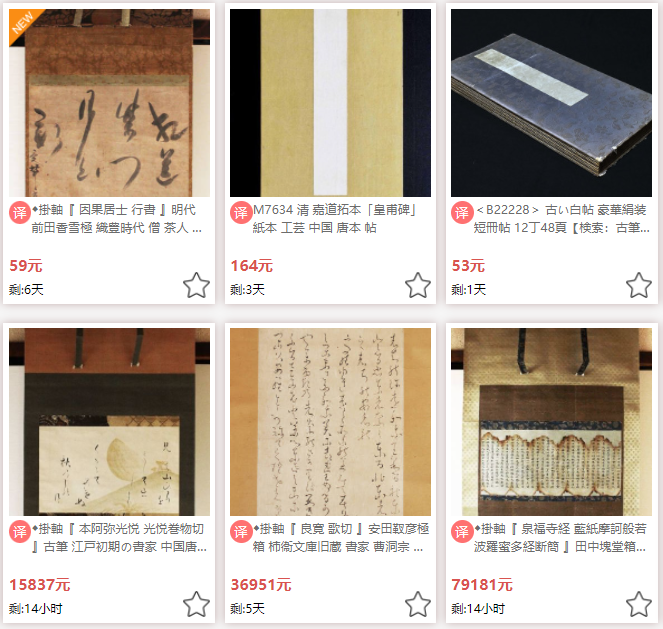
Task: Open the B22228 古い白帖 listing
Action: 551,103
